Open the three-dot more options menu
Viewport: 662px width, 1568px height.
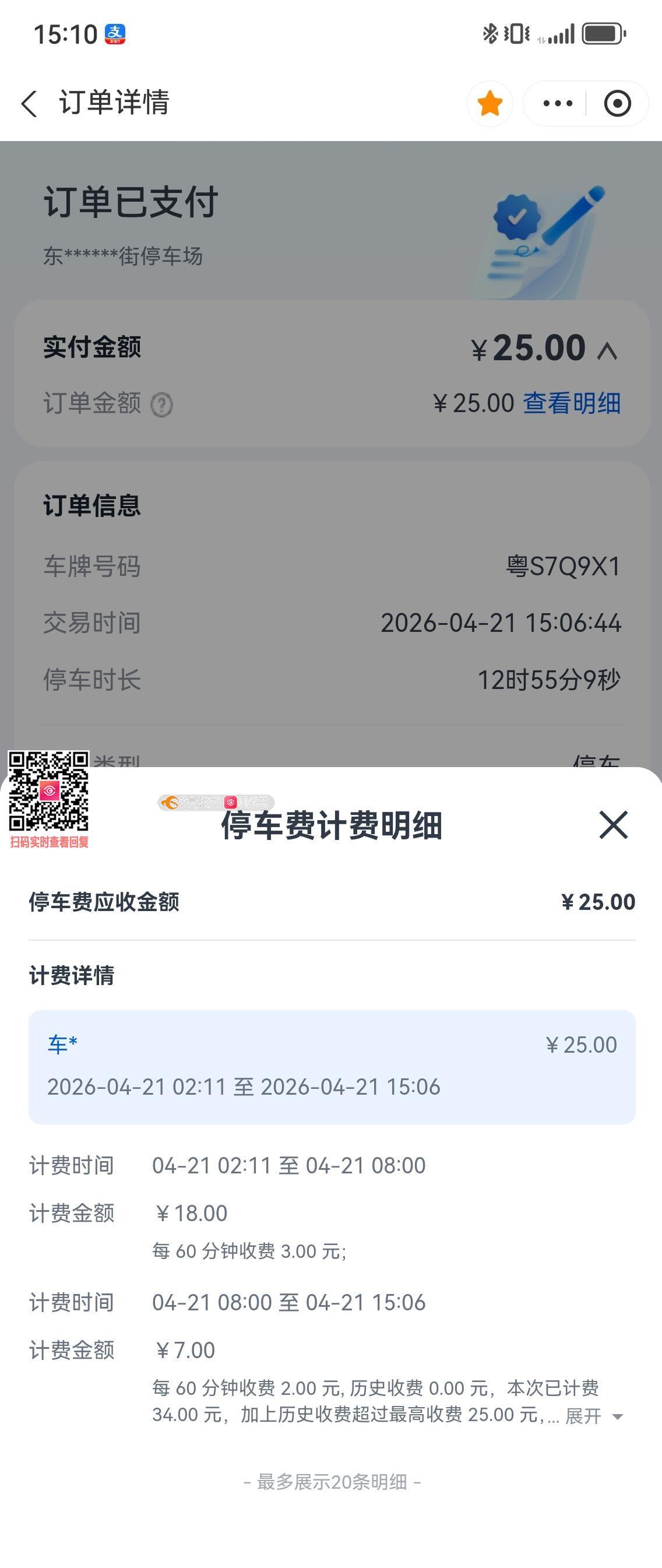coord(557,104)
